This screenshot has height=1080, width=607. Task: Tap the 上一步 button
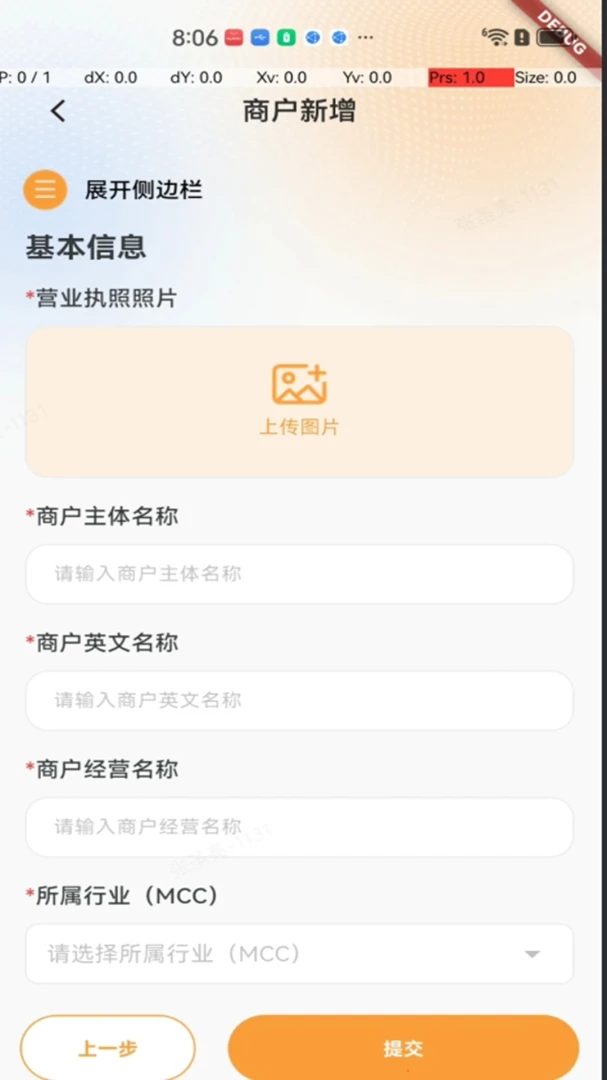(108, 1048)
